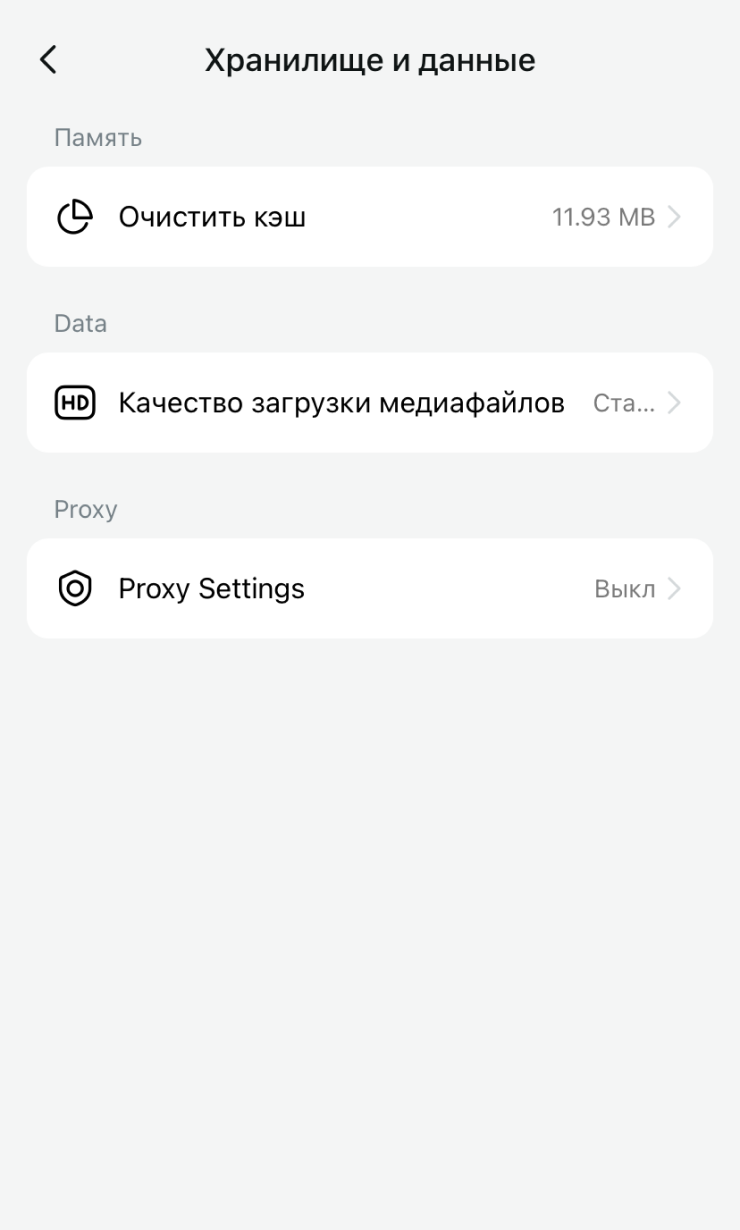Go back from Хранилище и данные
The width and height of the screenshot is (740, 1230).
tap(48, 60)
